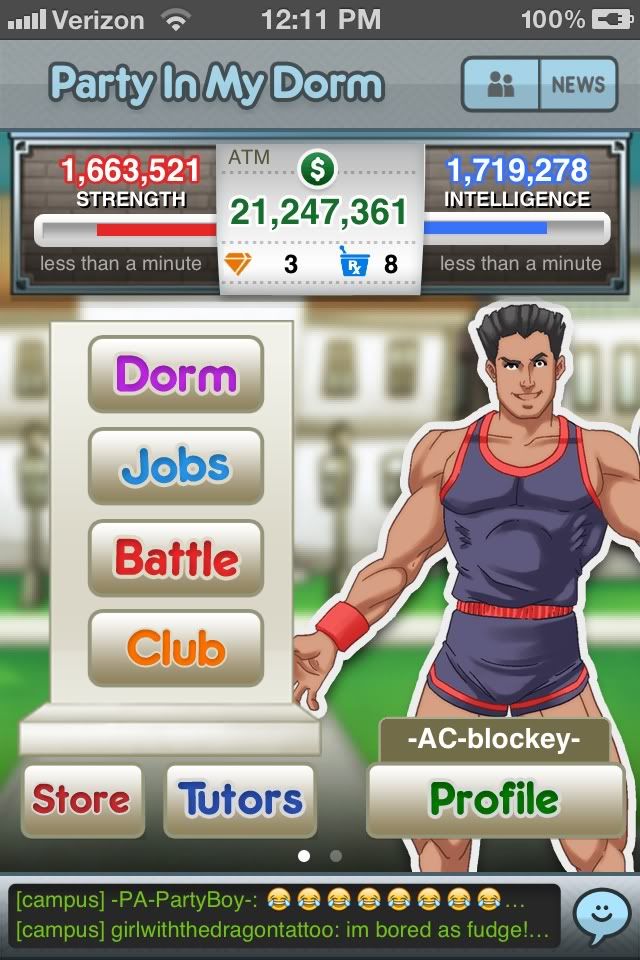This screenshot has height=960, width=640.
Task: Visit the Store
Action: 82,800
